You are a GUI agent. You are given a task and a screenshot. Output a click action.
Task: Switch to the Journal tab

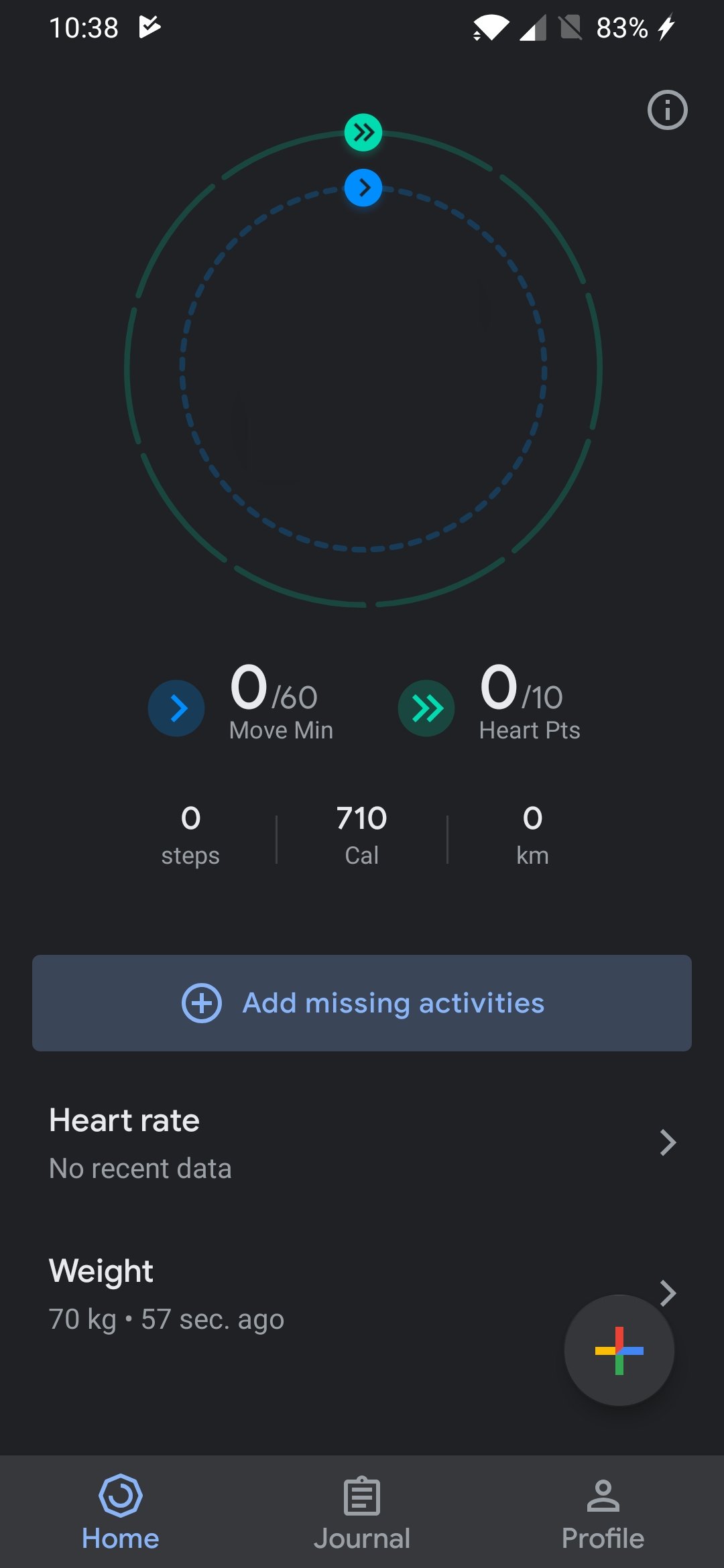pos(362,1512)
